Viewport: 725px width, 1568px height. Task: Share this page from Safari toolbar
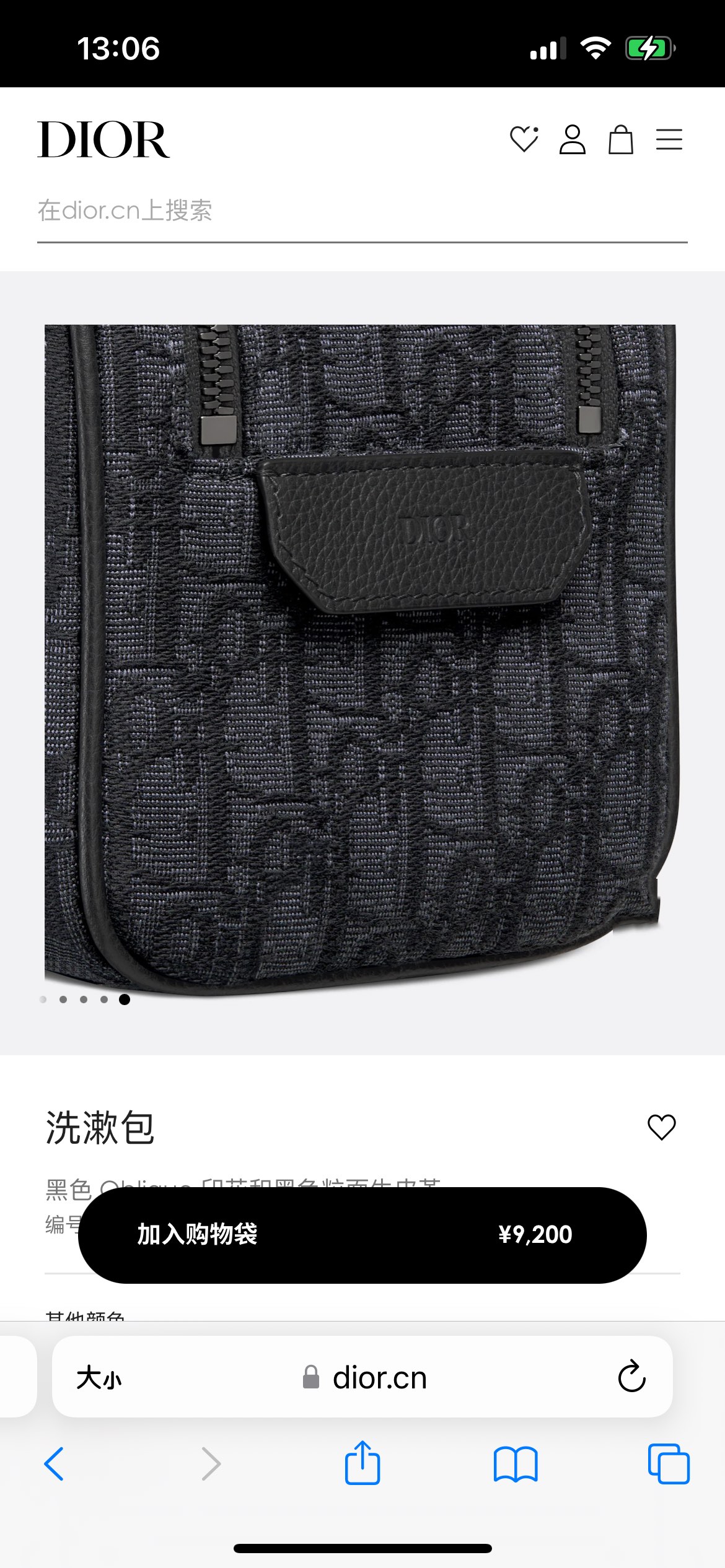click(362, 1463)
